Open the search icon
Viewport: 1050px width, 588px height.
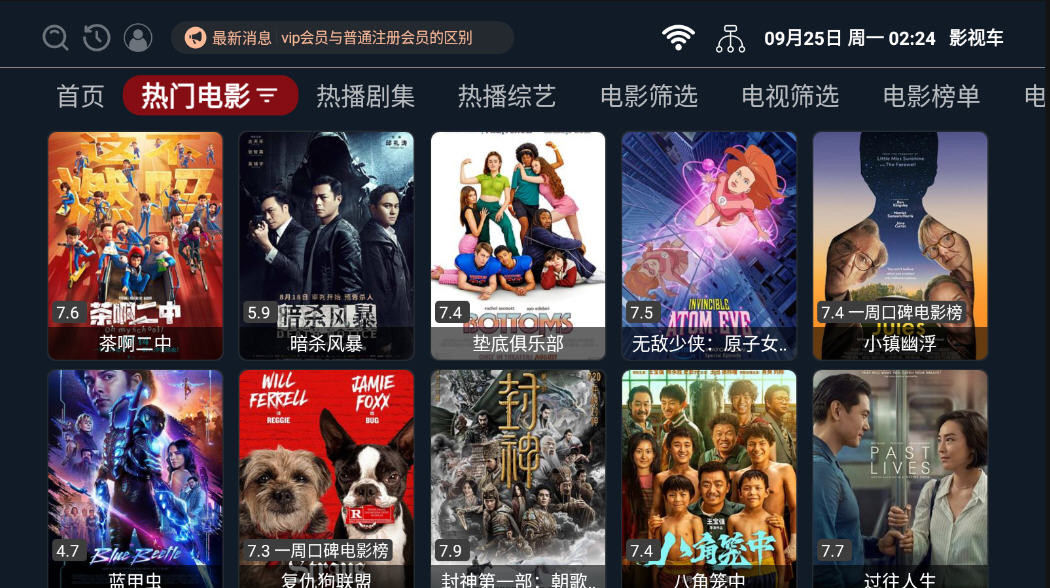click(x=56, y=38)
